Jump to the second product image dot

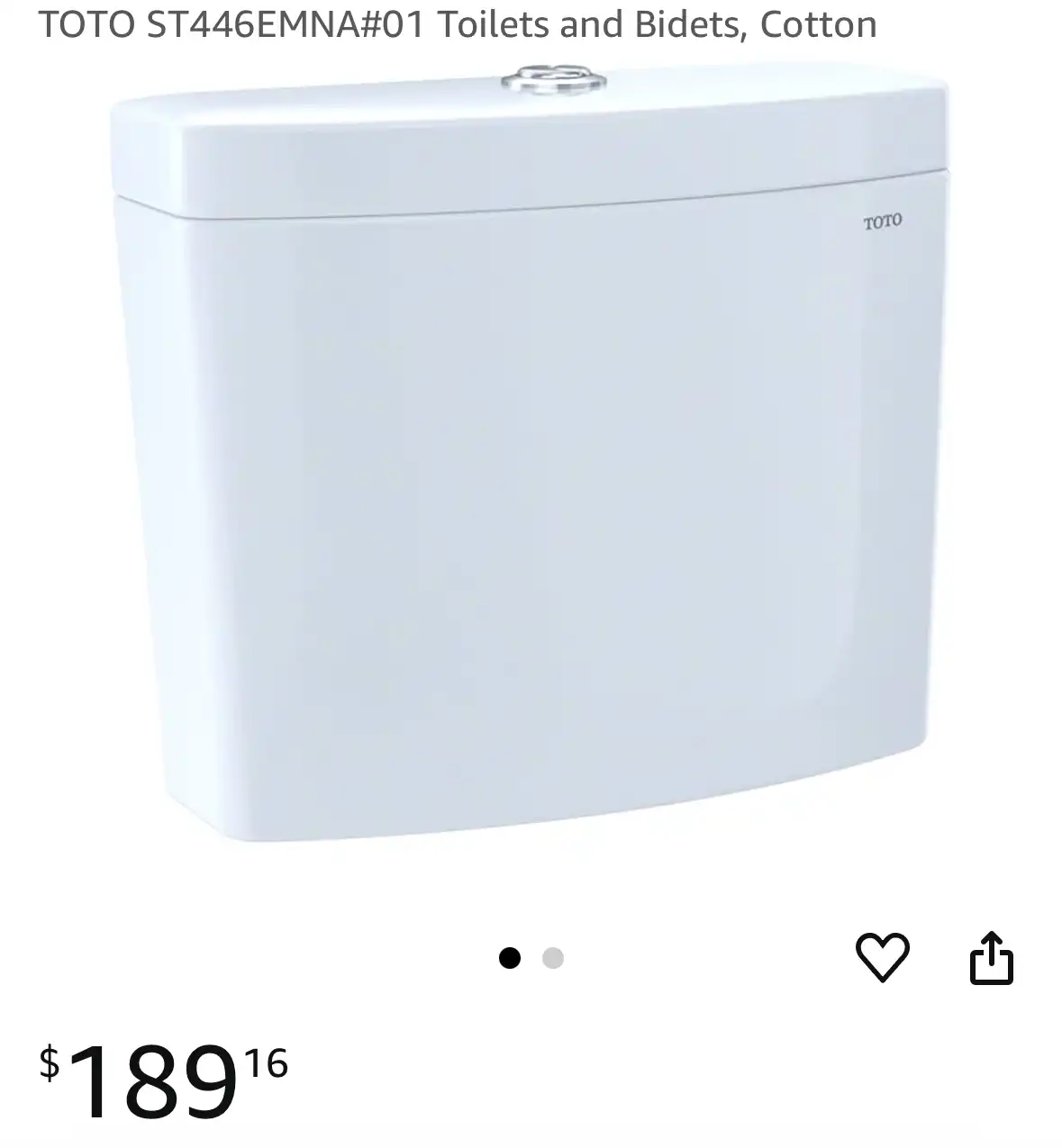click(553, 958)
